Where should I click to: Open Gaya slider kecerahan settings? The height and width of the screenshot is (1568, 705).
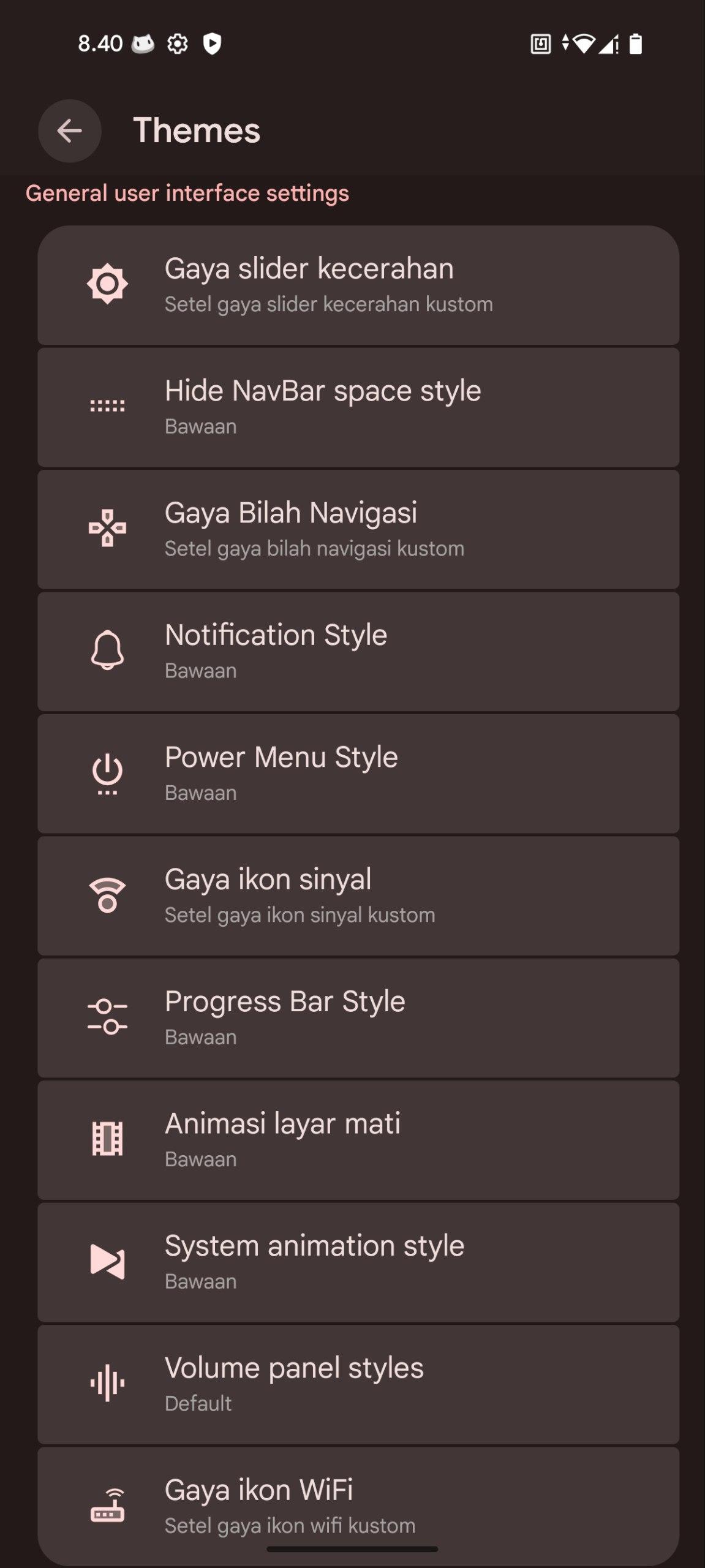[x=358, y=285]
